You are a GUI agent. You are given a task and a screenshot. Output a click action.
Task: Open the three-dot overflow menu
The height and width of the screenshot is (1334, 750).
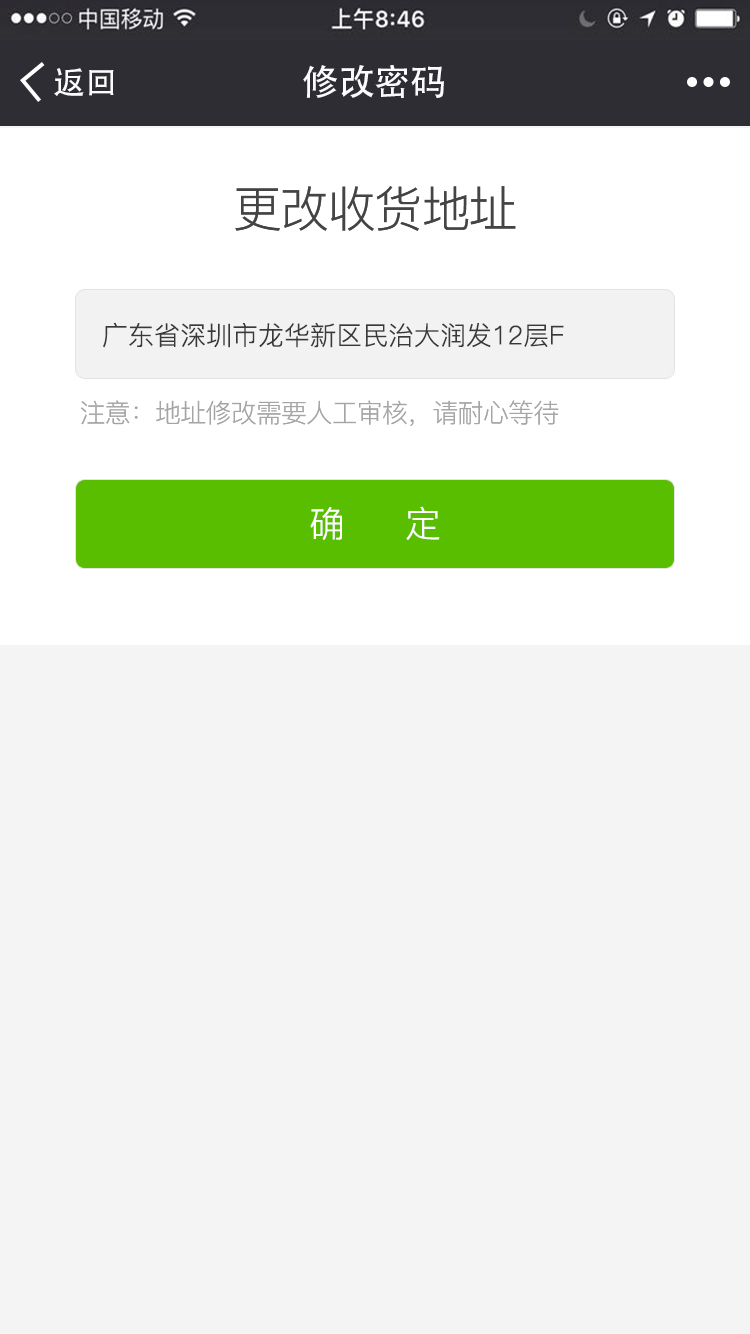pyautogui.click(x=708, y=83)
